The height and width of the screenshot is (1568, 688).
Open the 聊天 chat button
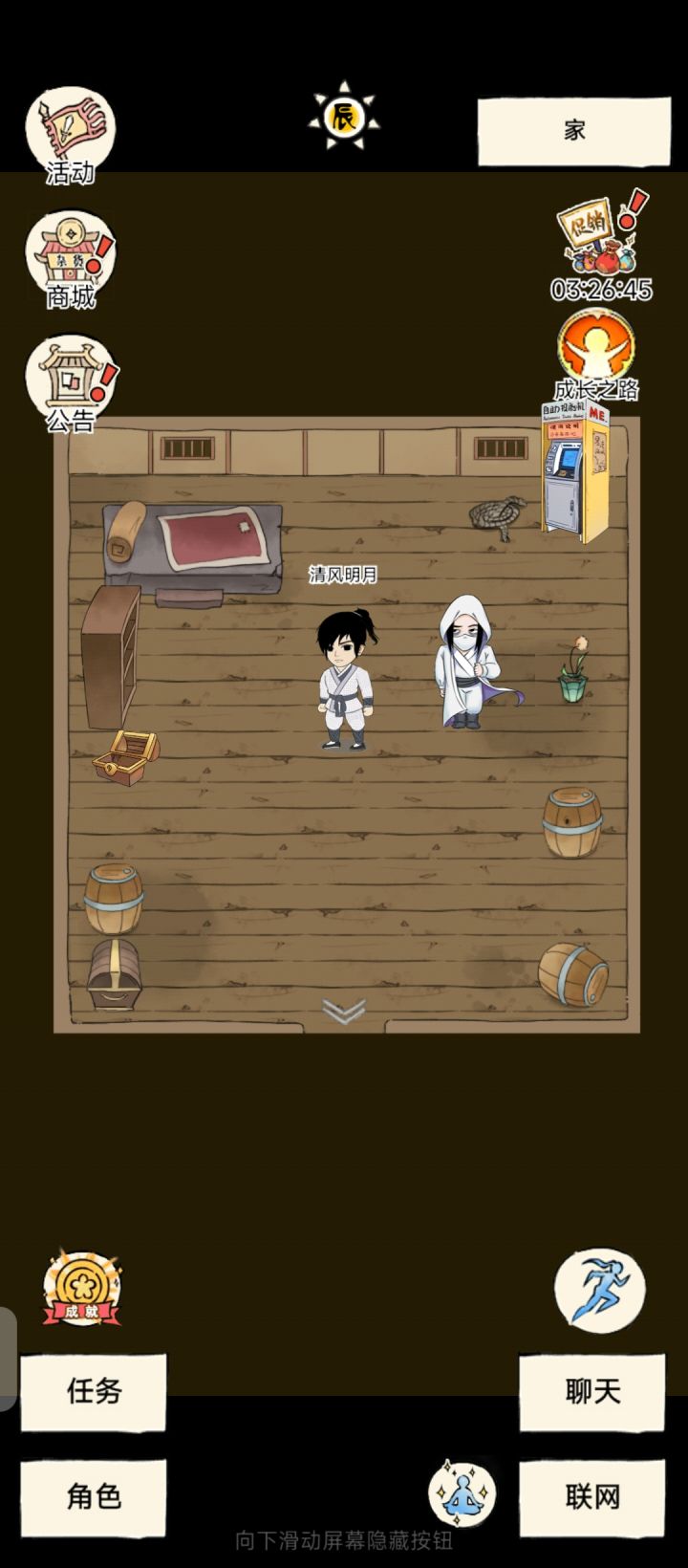[x=591, y=1394]
